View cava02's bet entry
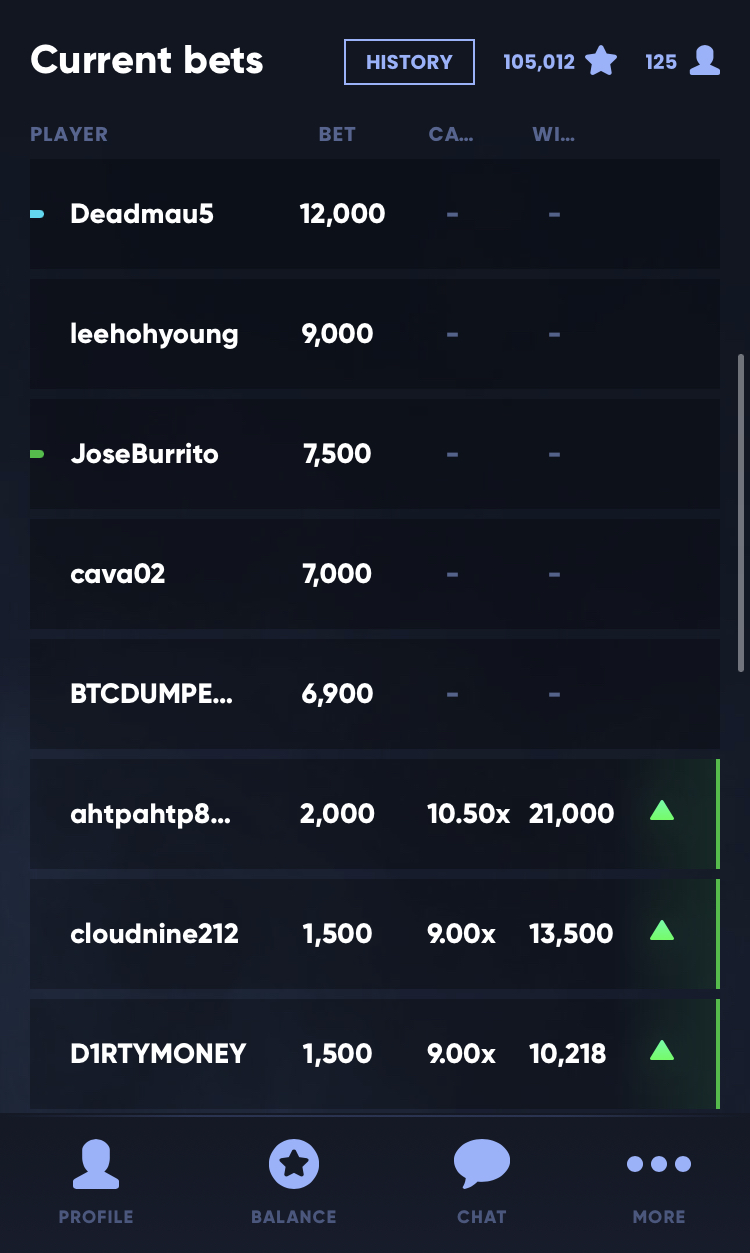The height and width of the screenshot is (1253, 750). (x=374, y=574)
